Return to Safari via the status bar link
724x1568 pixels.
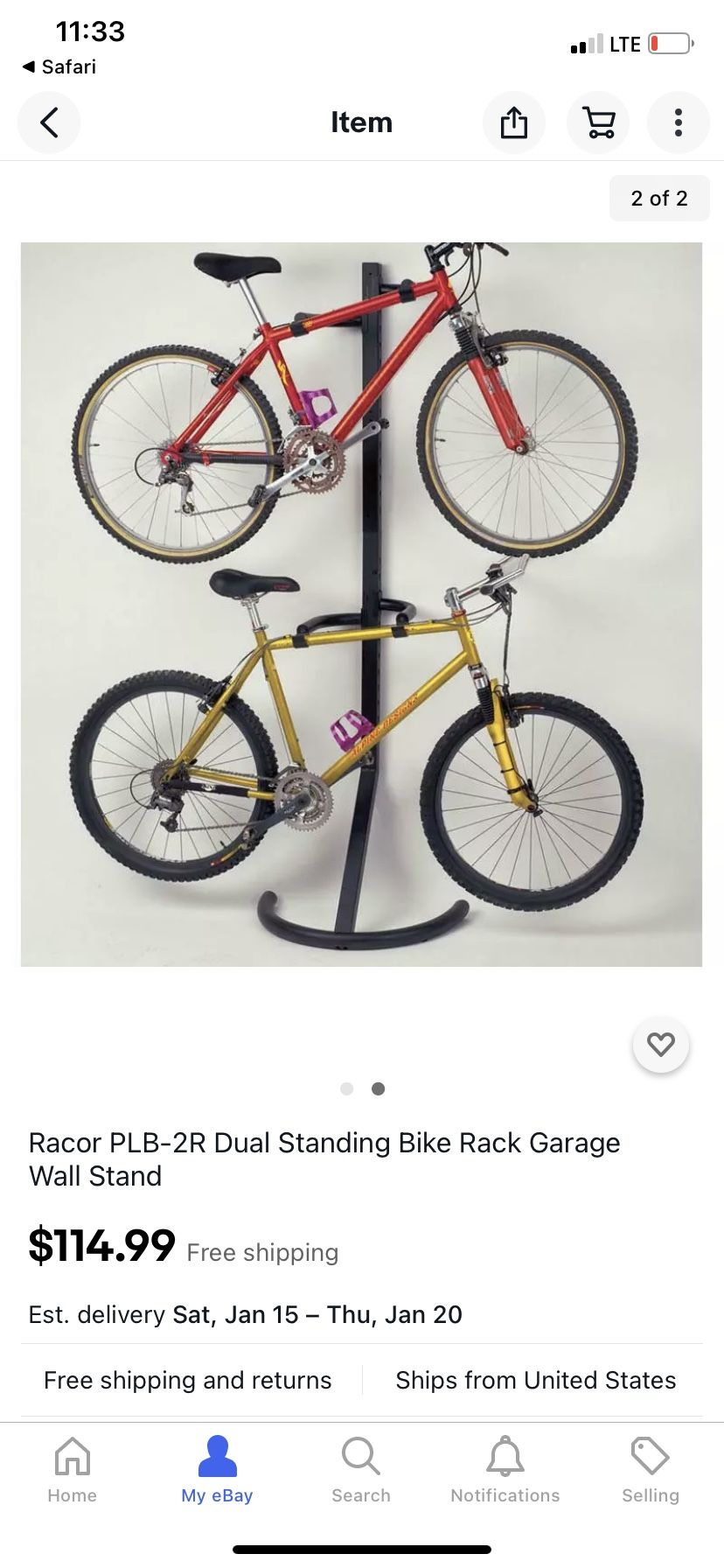(x=59, y=66)
